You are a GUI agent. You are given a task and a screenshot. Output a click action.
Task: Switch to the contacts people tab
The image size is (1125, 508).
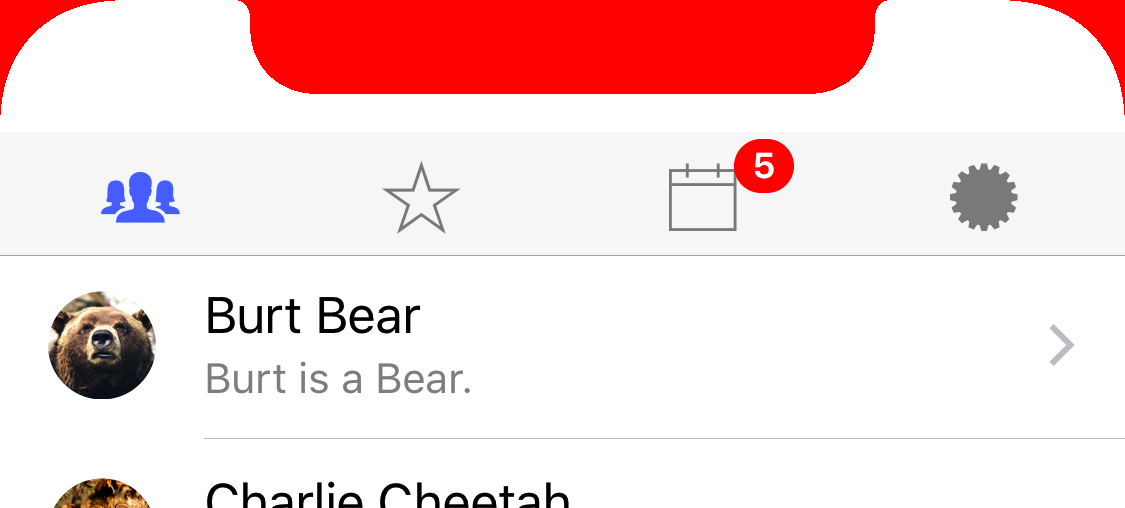tap(140, 197)
